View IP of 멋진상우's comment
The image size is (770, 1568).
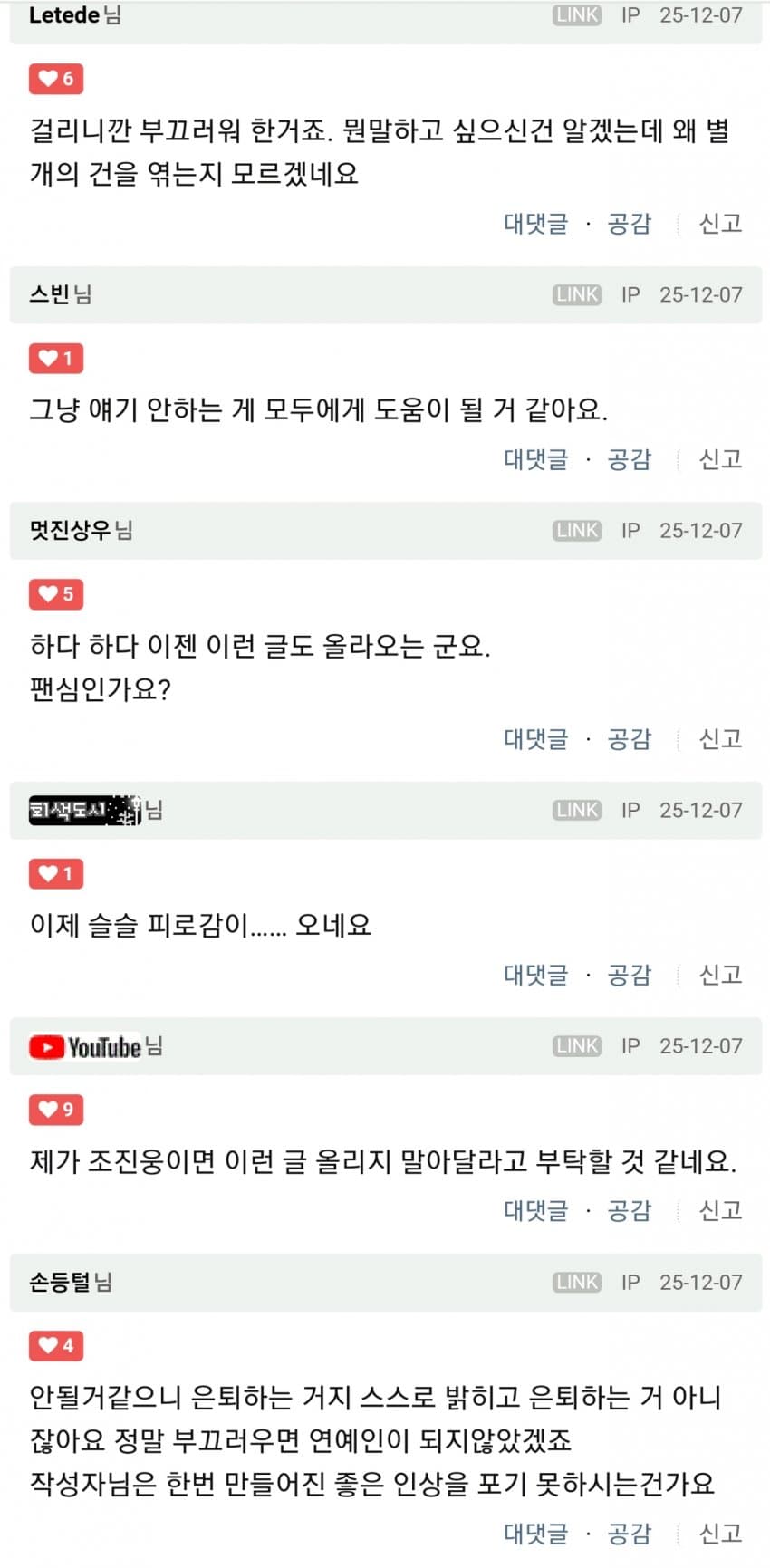coord(630,531)
